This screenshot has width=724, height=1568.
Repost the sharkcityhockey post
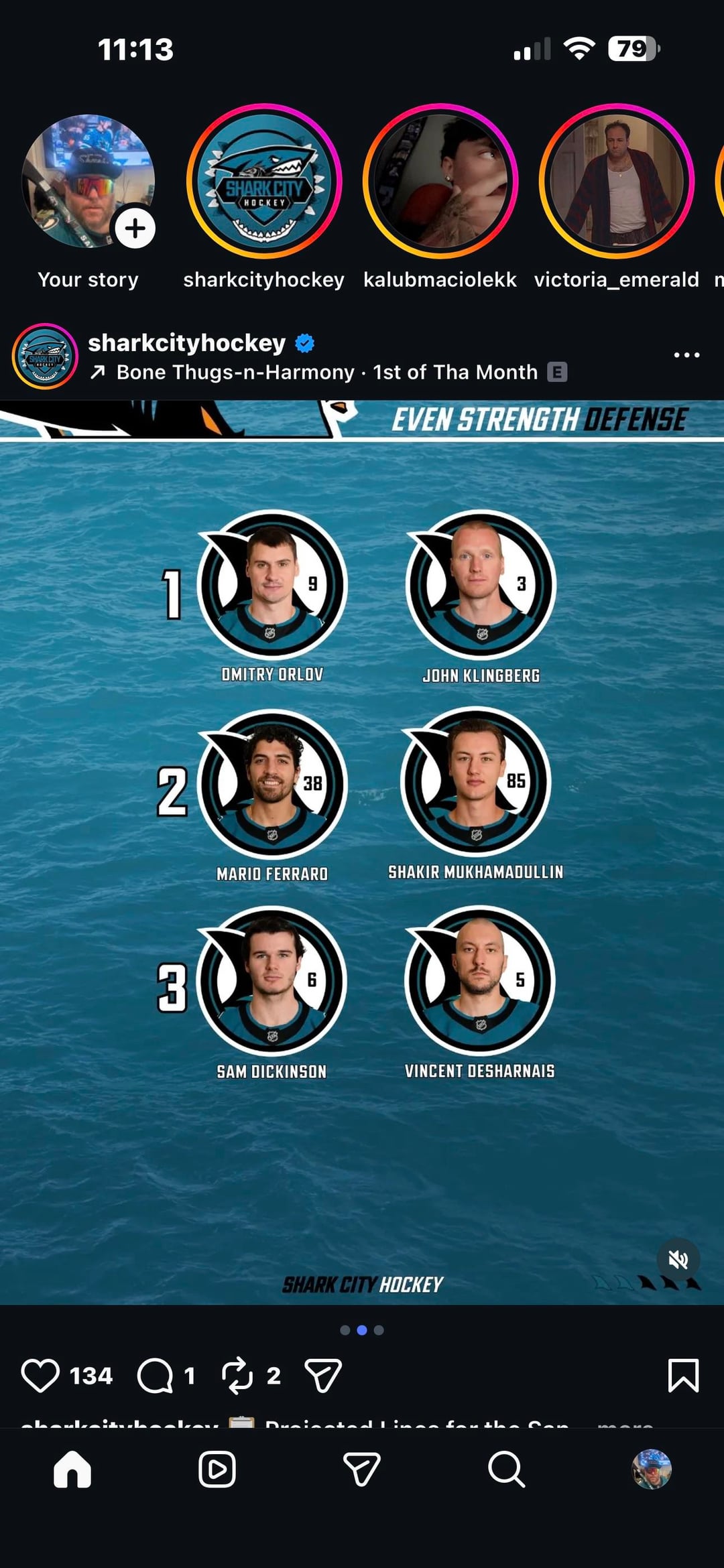tap(237, 1376)
